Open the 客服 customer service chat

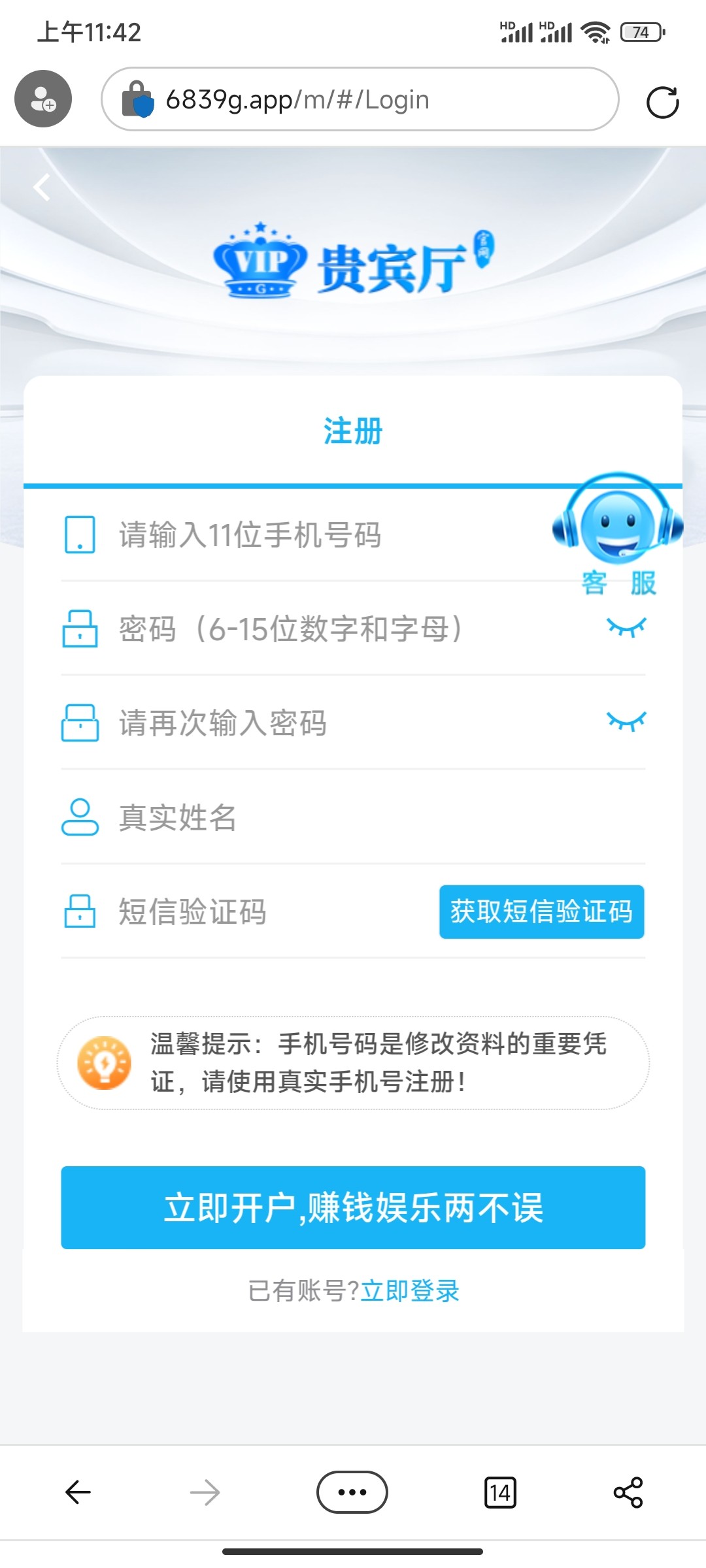tap(618, 532)
